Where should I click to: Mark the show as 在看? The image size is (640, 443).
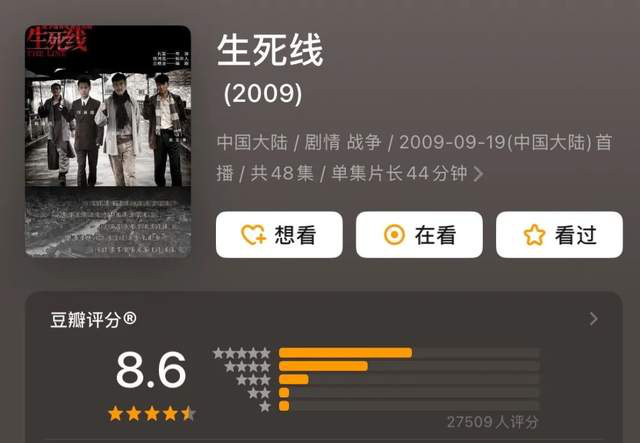pos(419,235)
